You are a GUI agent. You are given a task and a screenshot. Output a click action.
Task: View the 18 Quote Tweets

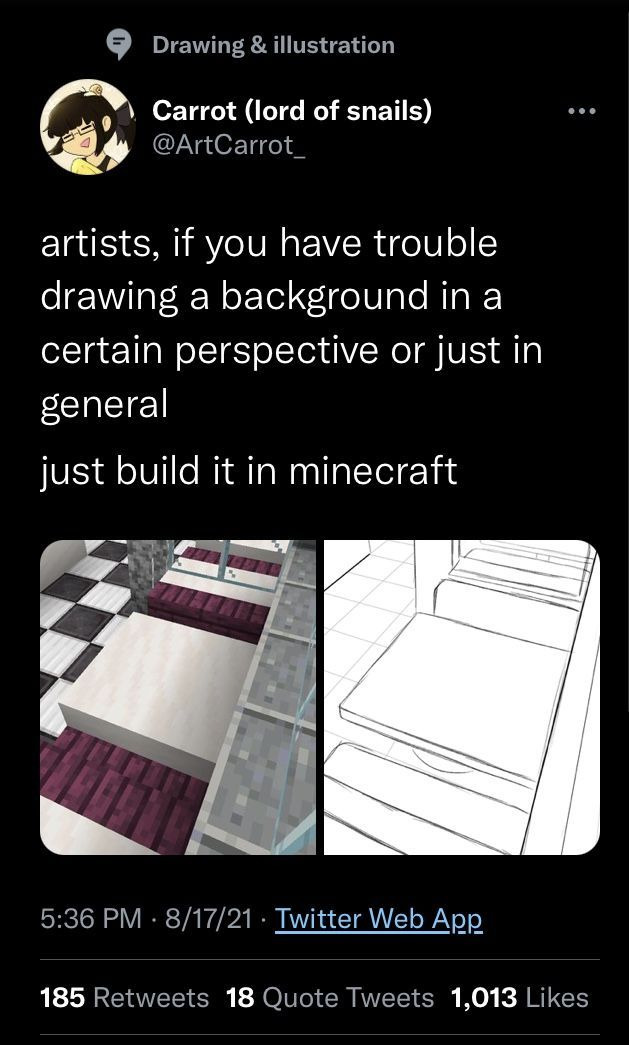(331, 997)
